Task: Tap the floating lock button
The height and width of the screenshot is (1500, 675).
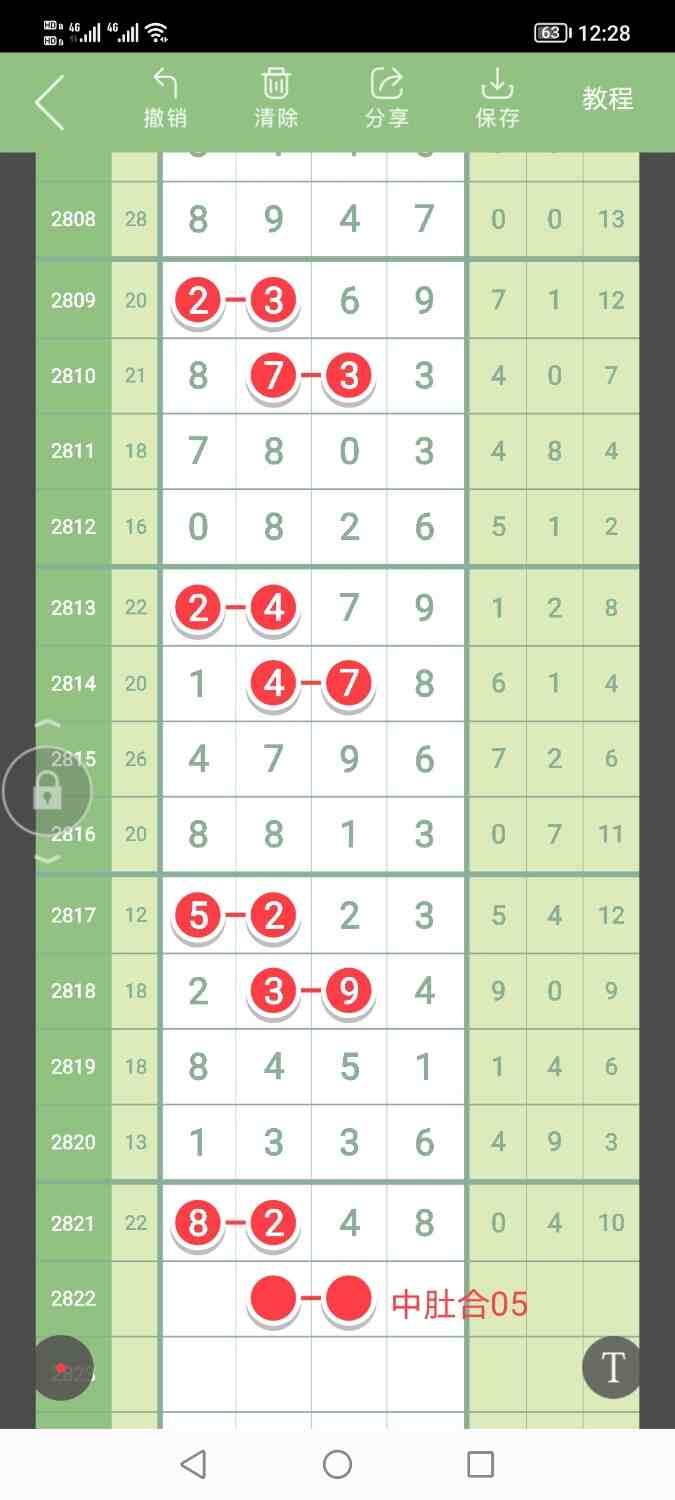Action: 47,792
